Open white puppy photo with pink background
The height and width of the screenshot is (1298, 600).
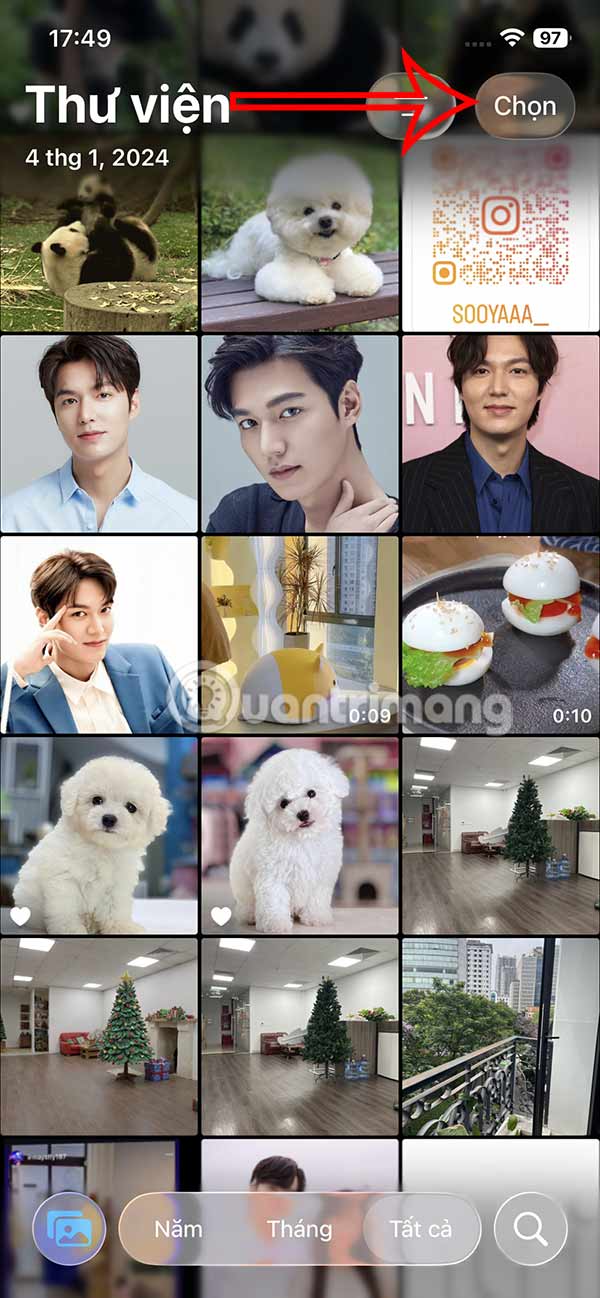[x=299, y=835]
